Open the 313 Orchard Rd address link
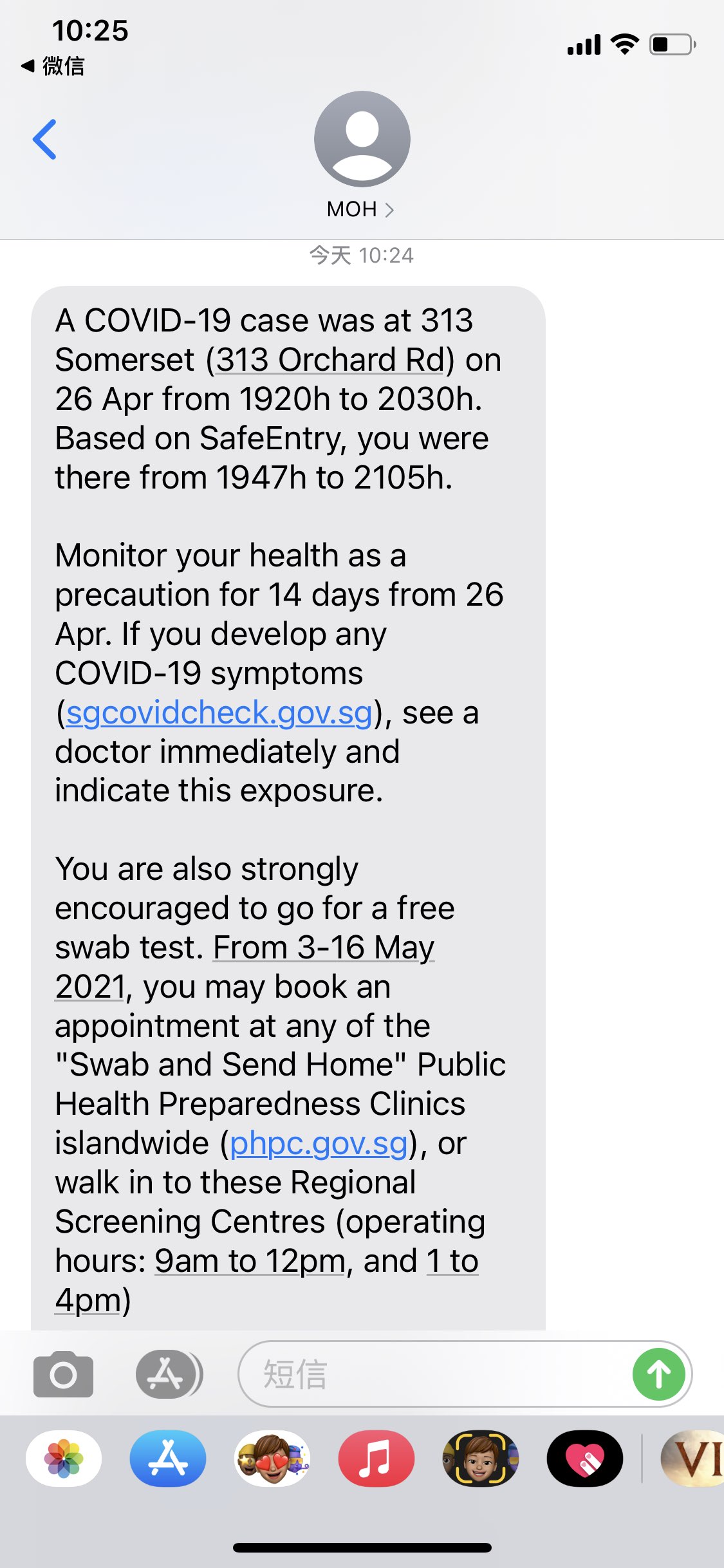The width and height of the screenshot is (724, 1568). (x=330, y=360)
